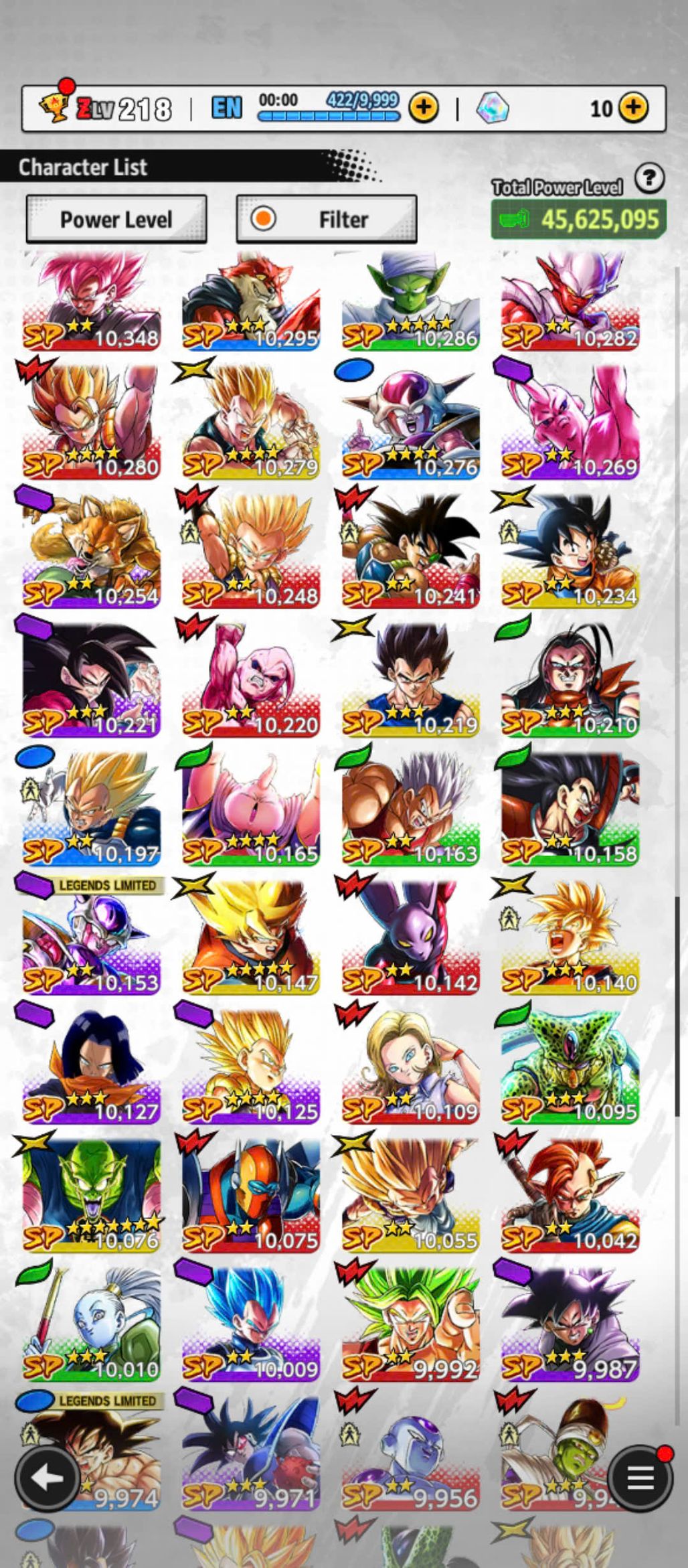Open the hamburger menu button
This screenshot has width=688, height=1568.
click(640, 1478)
